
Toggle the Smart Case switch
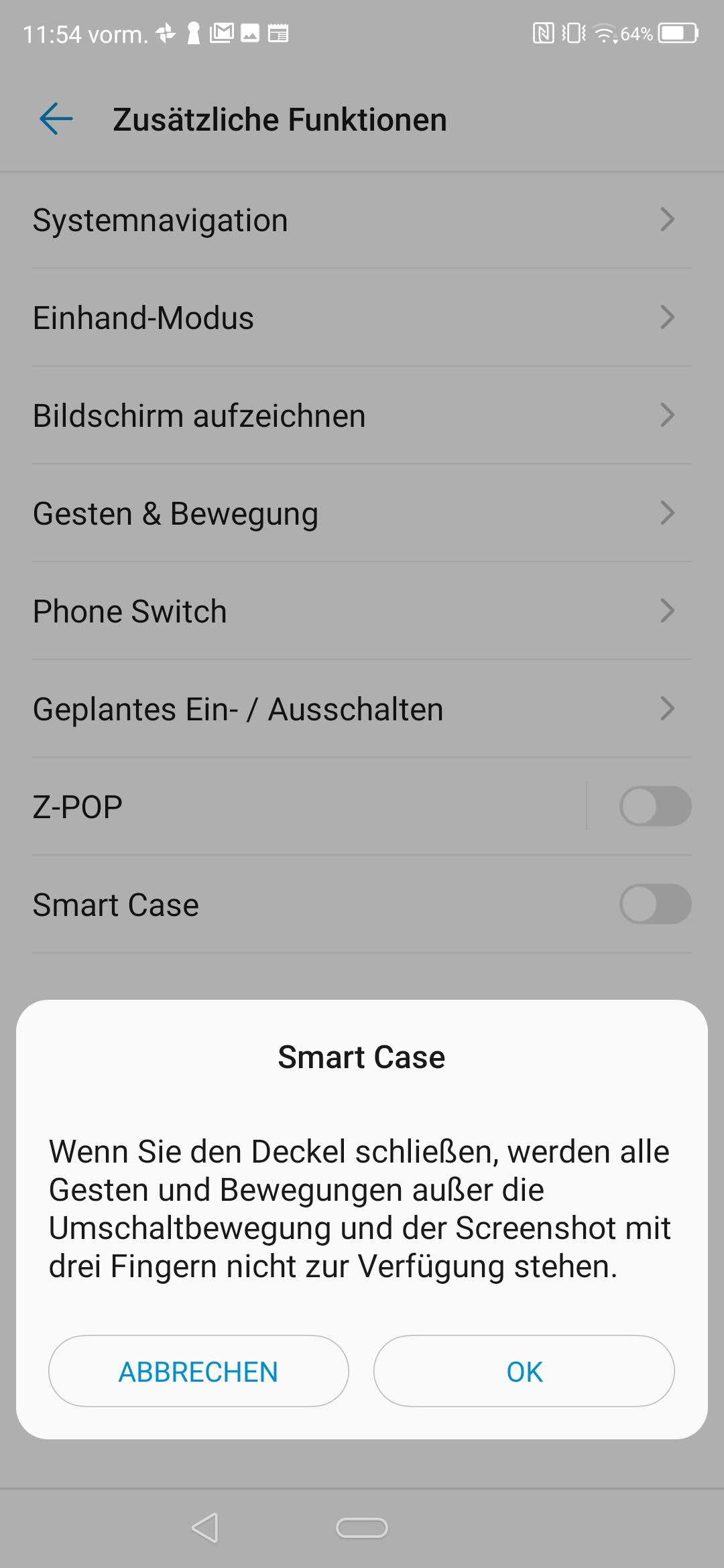coord(655,904)
